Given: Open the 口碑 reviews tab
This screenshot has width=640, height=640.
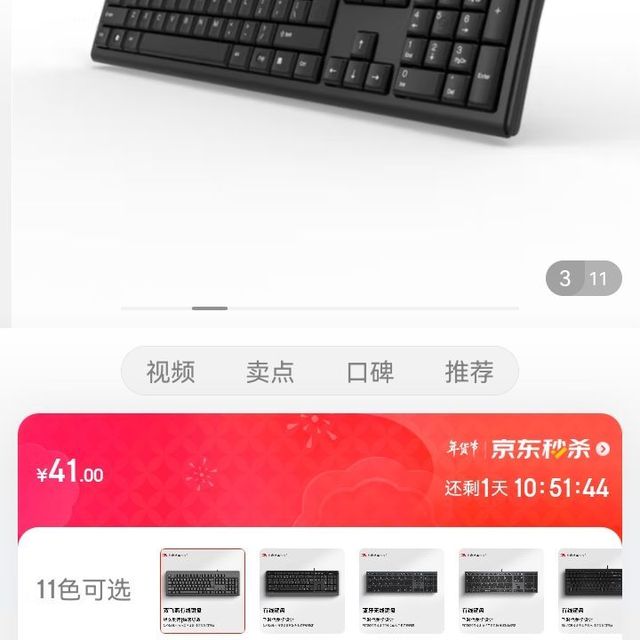Looking at the screenshot, I should [370, 373].
